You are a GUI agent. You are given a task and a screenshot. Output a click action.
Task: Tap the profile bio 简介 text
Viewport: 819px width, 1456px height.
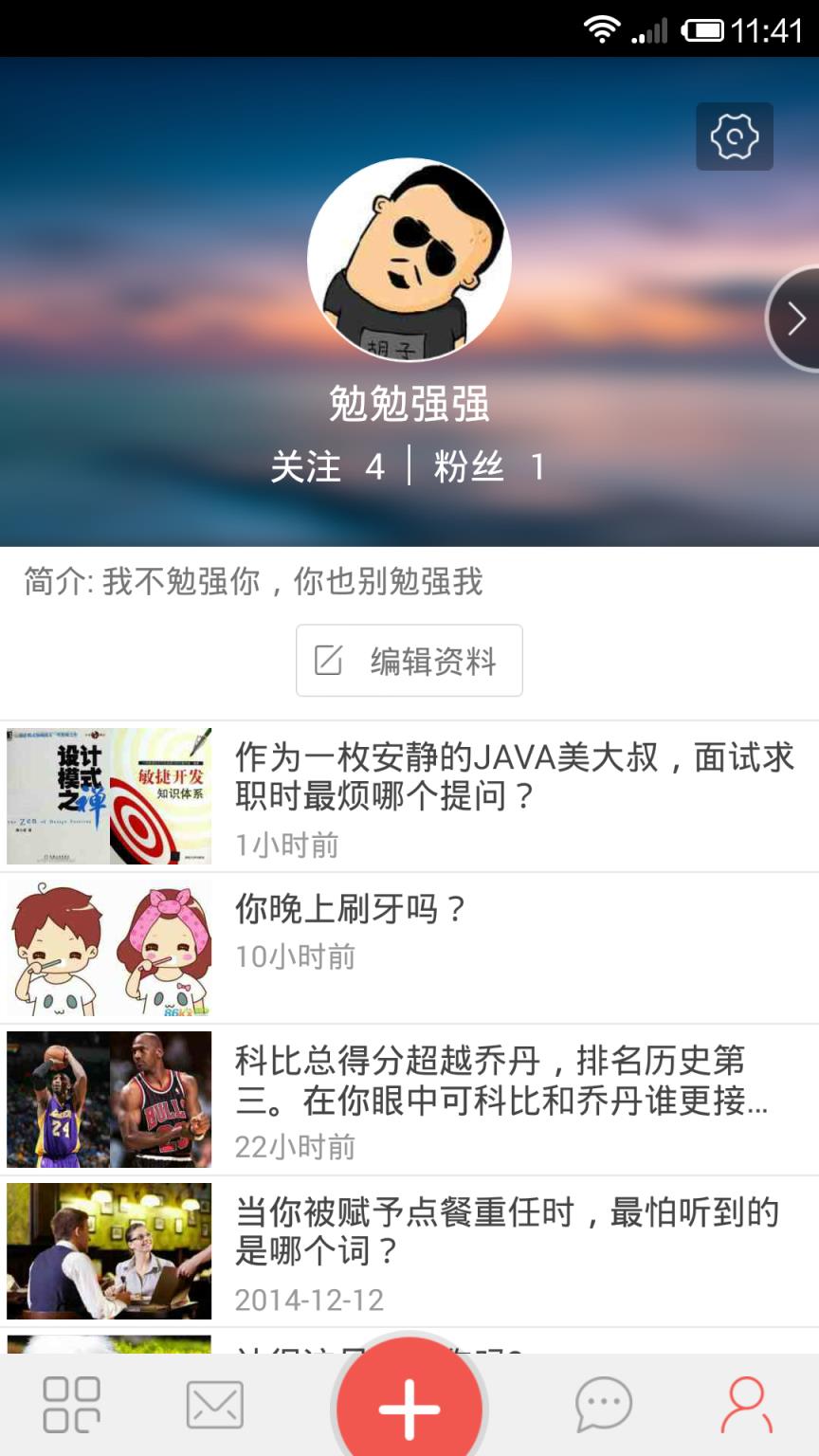[252, 583]
